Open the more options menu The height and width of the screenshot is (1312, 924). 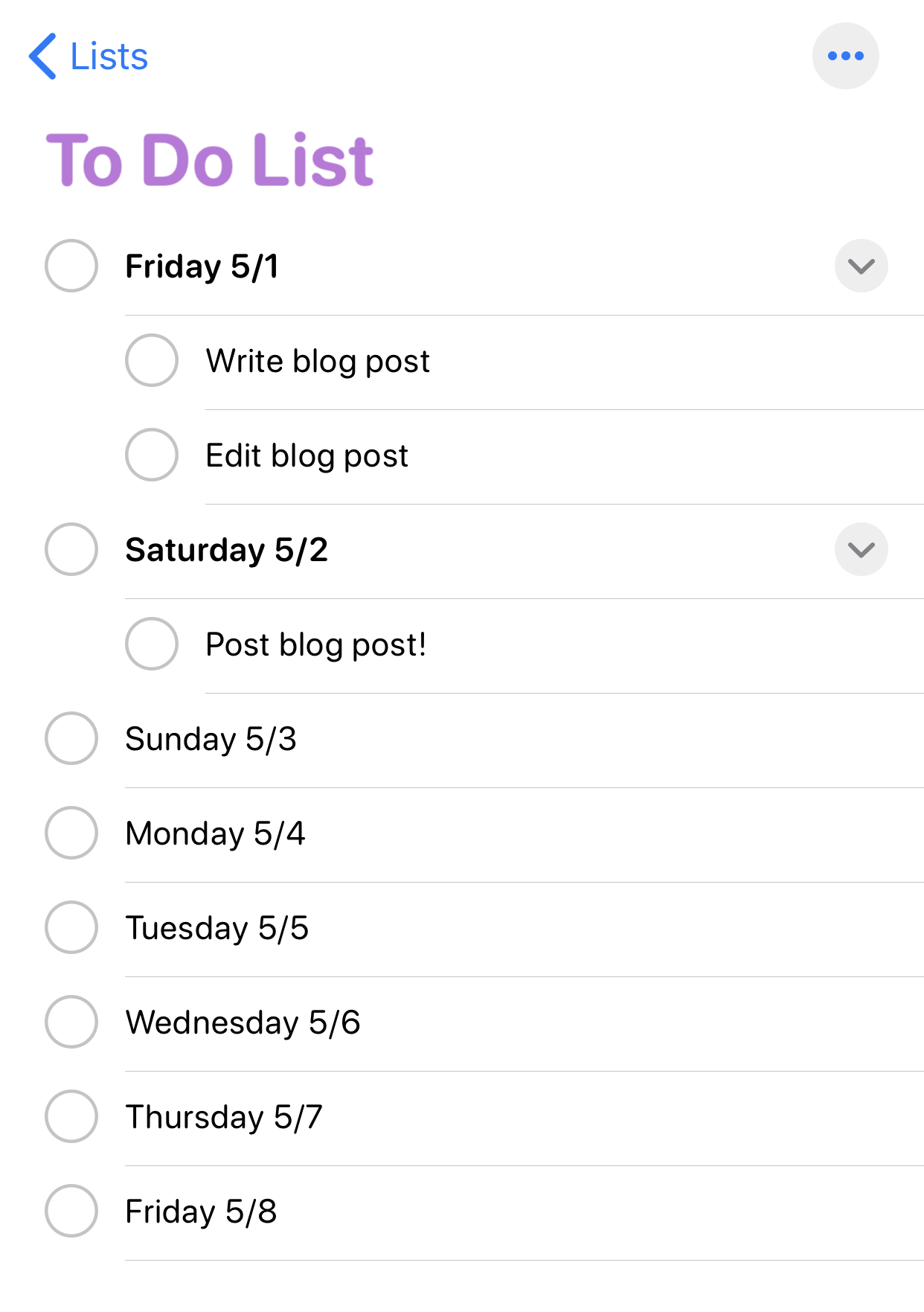845,55
